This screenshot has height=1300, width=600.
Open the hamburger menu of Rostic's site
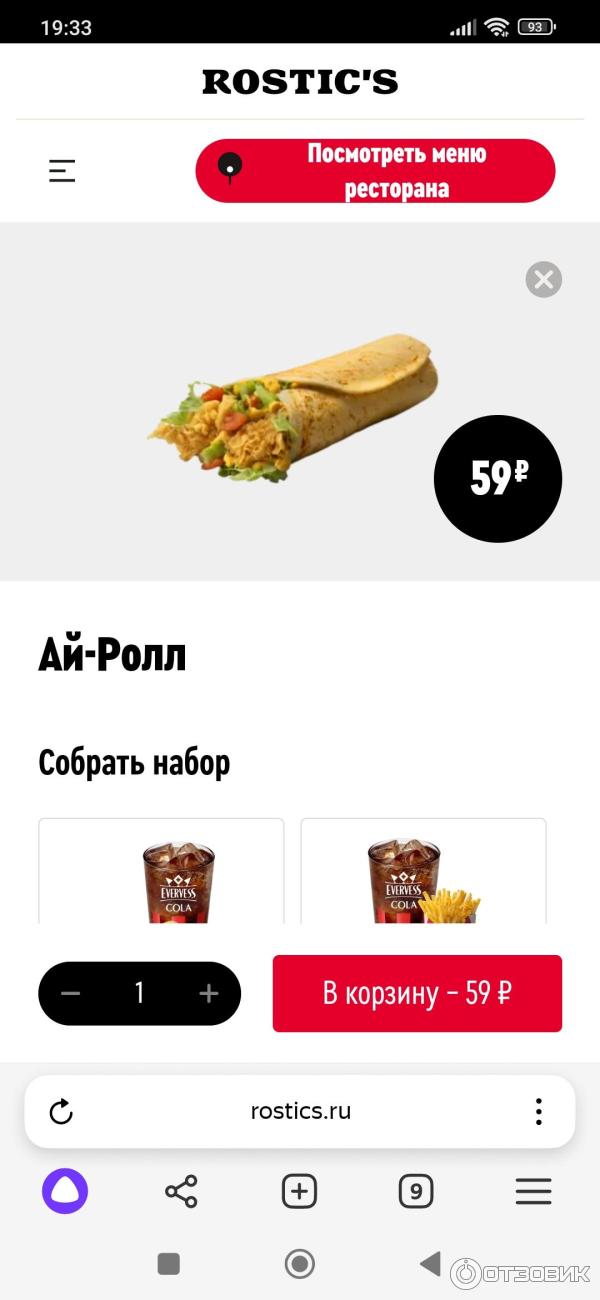pyautogui.click(x=62, y=171)
